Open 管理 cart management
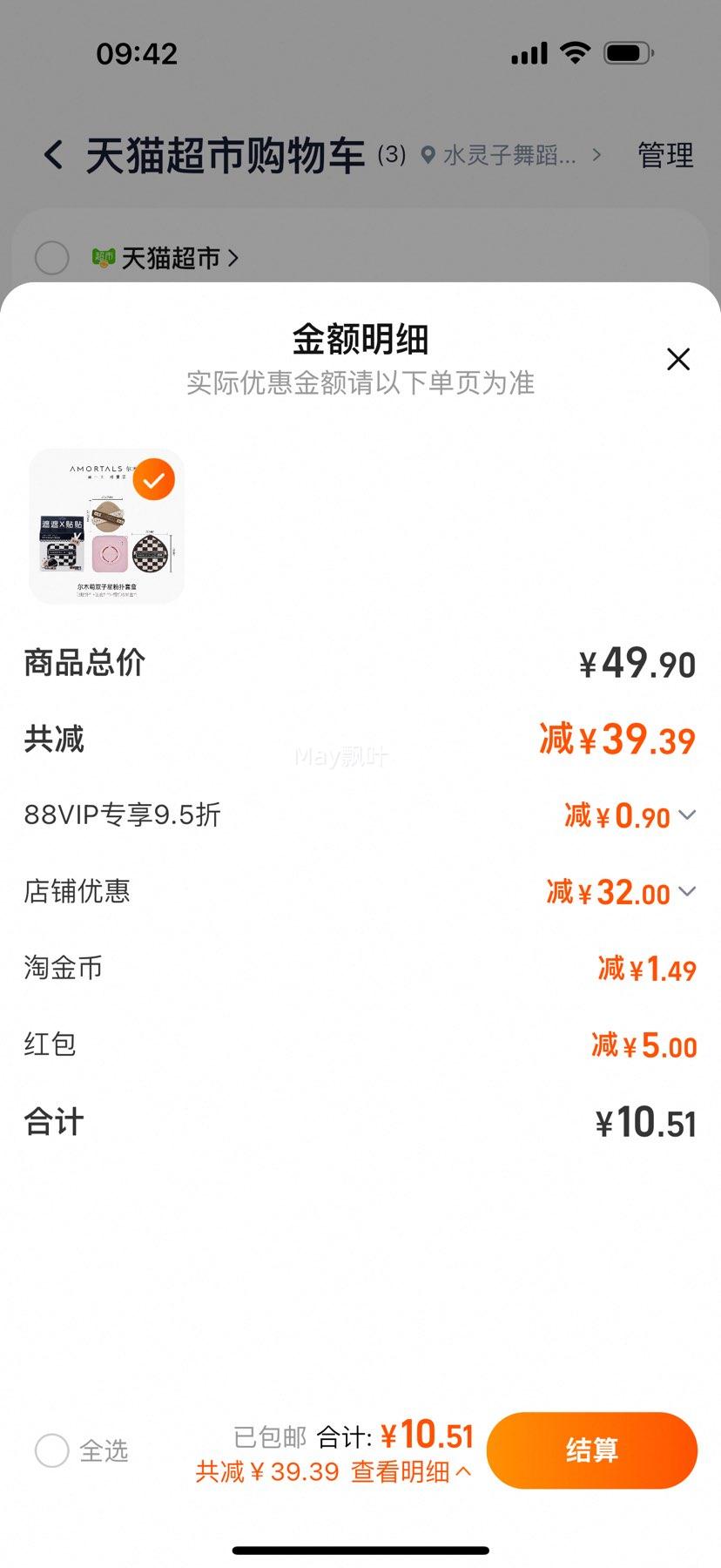Screen dimensions: 721x1568 click(x=665, y=156)
